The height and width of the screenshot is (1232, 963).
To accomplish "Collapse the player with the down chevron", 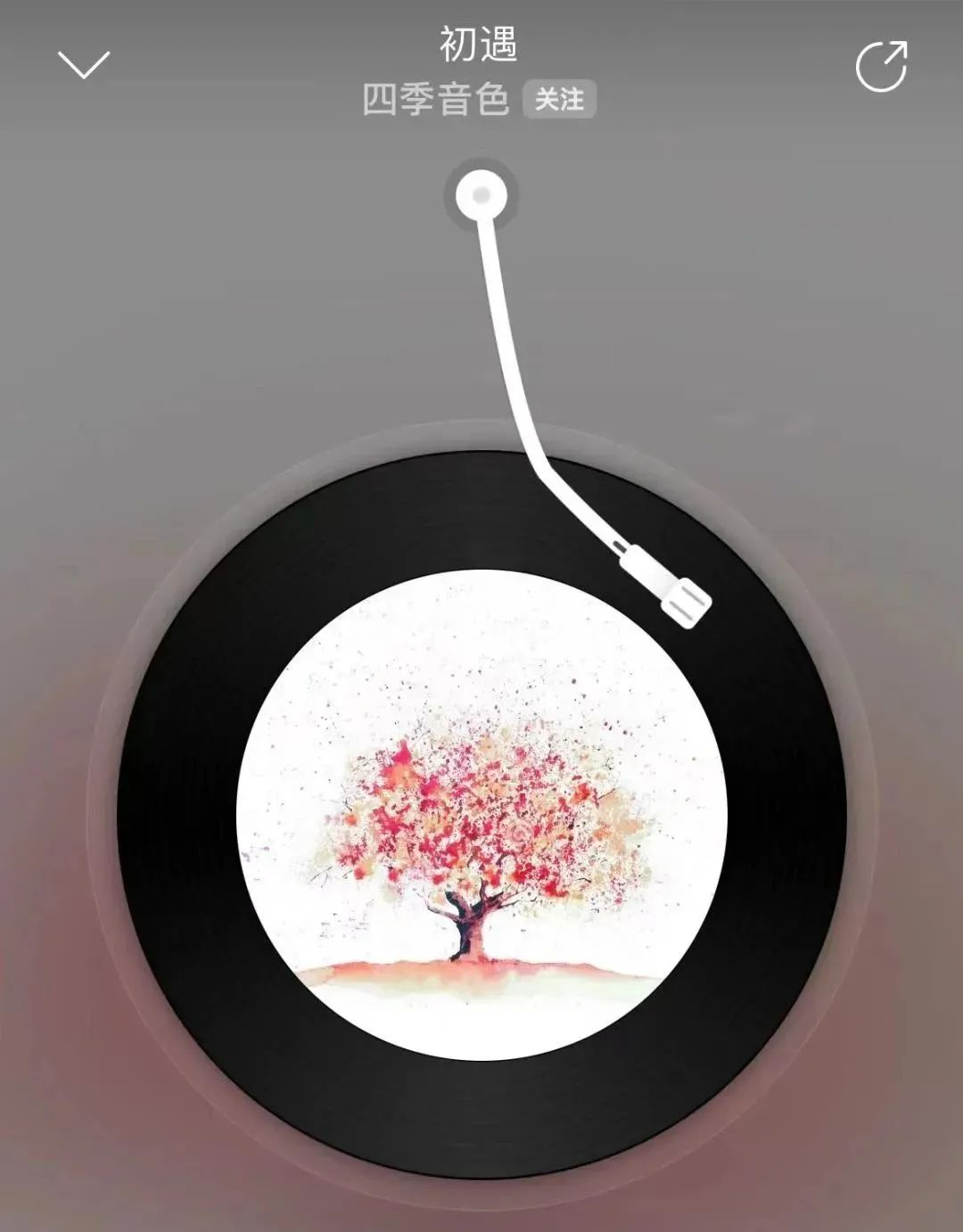I will (83, 65).
